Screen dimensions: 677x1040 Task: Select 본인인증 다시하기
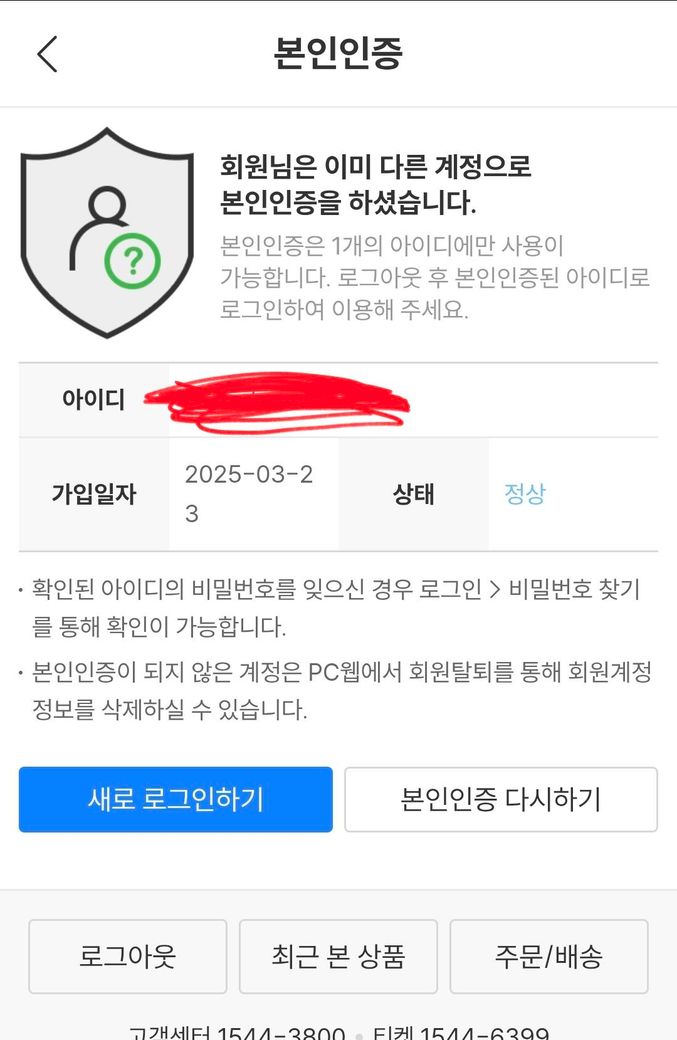coord(501,799)
